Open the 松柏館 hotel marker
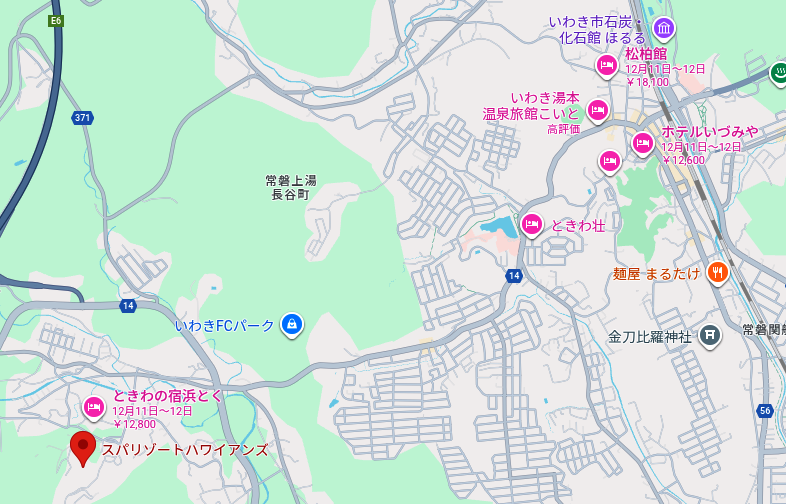 pos(606,65)
